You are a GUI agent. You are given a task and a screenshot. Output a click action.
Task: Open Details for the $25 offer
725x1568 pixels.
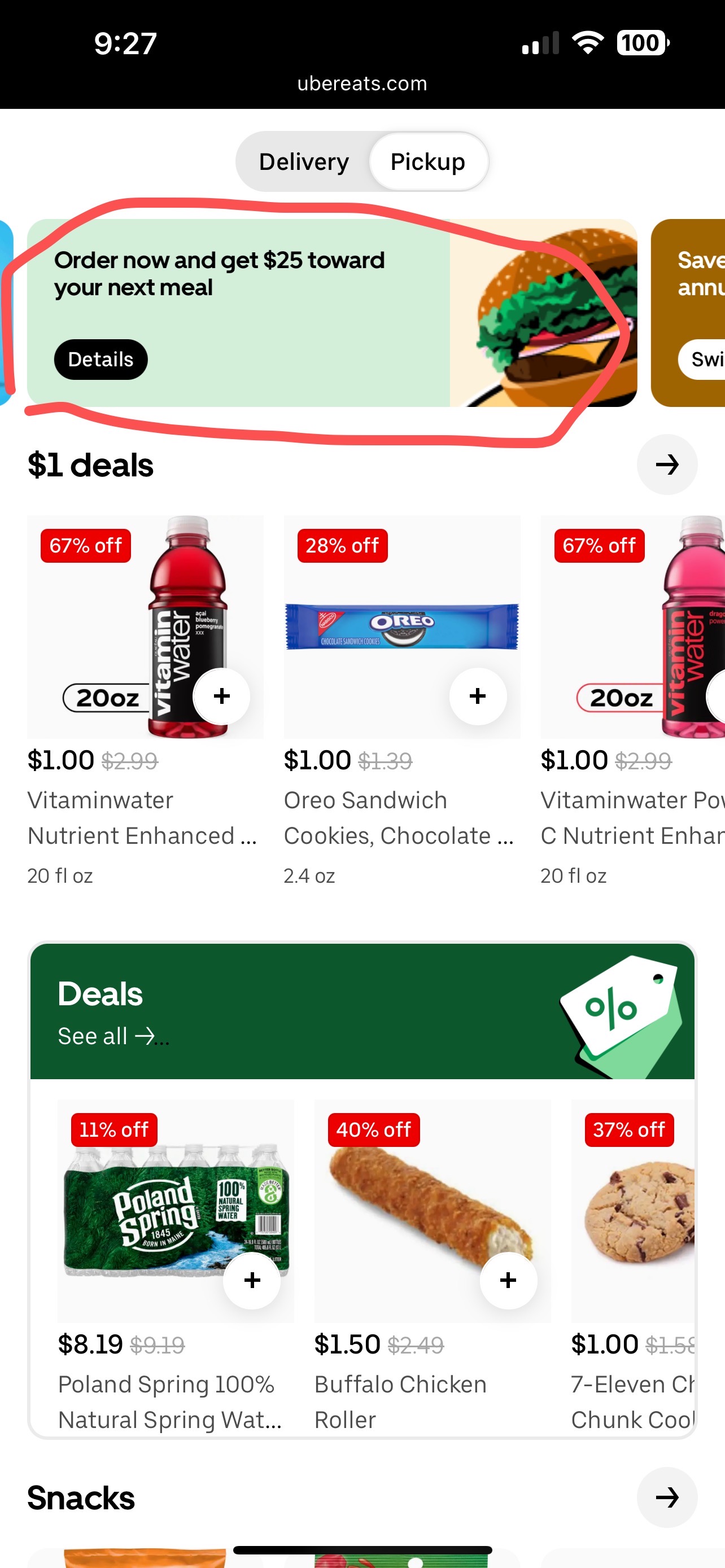click(x=101, y=359)
